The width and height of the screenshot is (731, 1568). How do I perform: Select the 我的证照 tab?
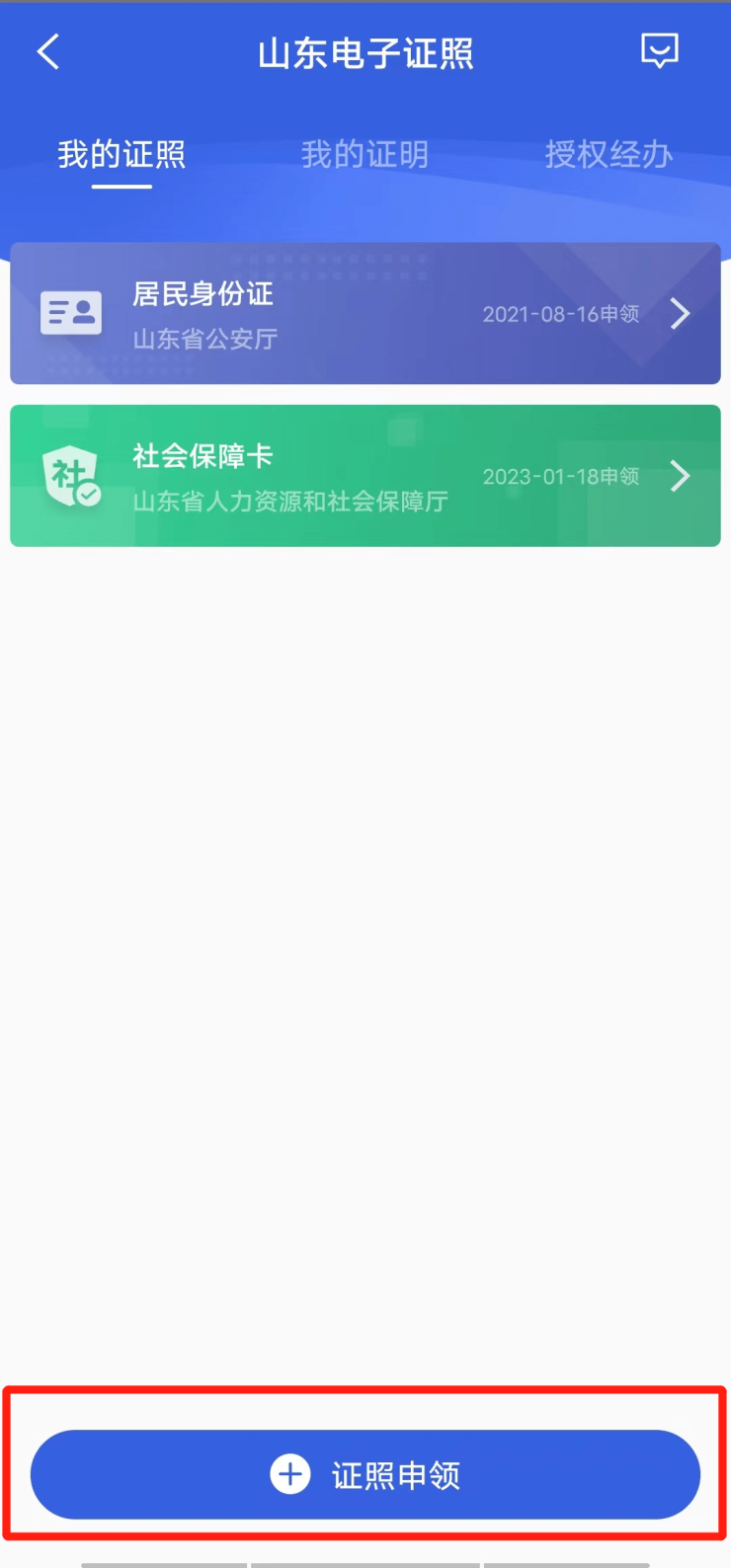click(x=122, y=155)
